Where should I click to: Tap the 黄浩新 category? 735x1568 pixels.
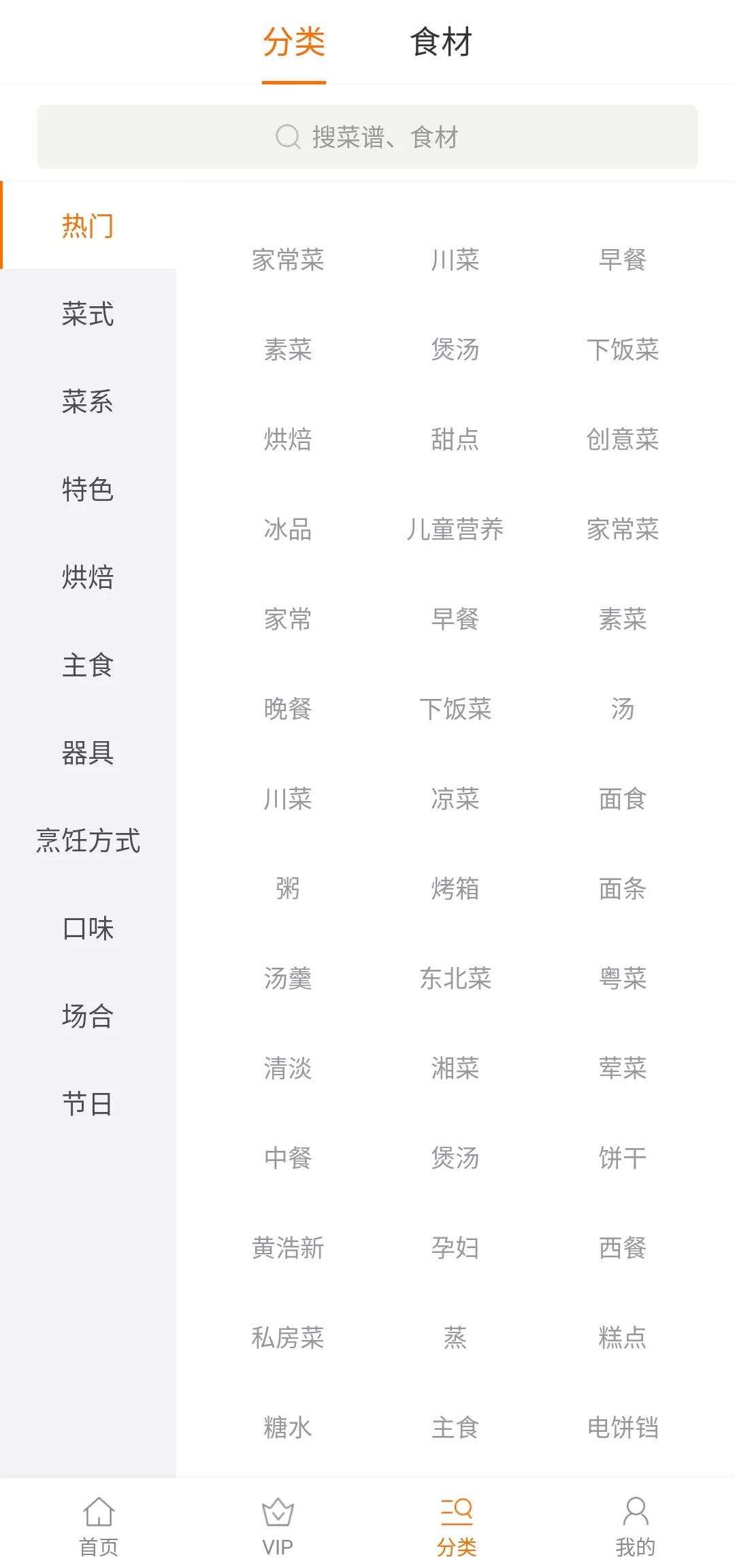coord(288,1248)
